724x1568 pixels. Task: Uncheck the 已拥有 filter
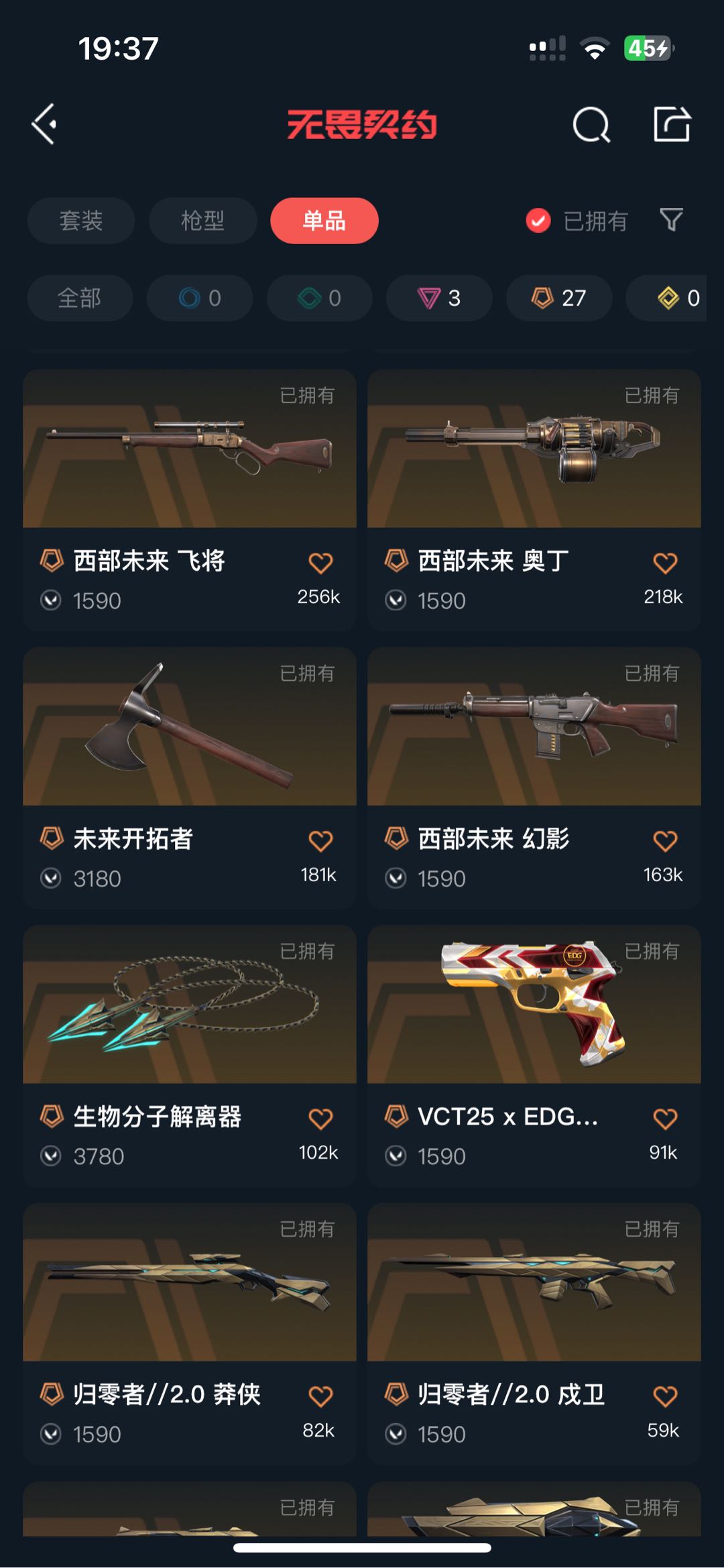click(x=538, y=221)
